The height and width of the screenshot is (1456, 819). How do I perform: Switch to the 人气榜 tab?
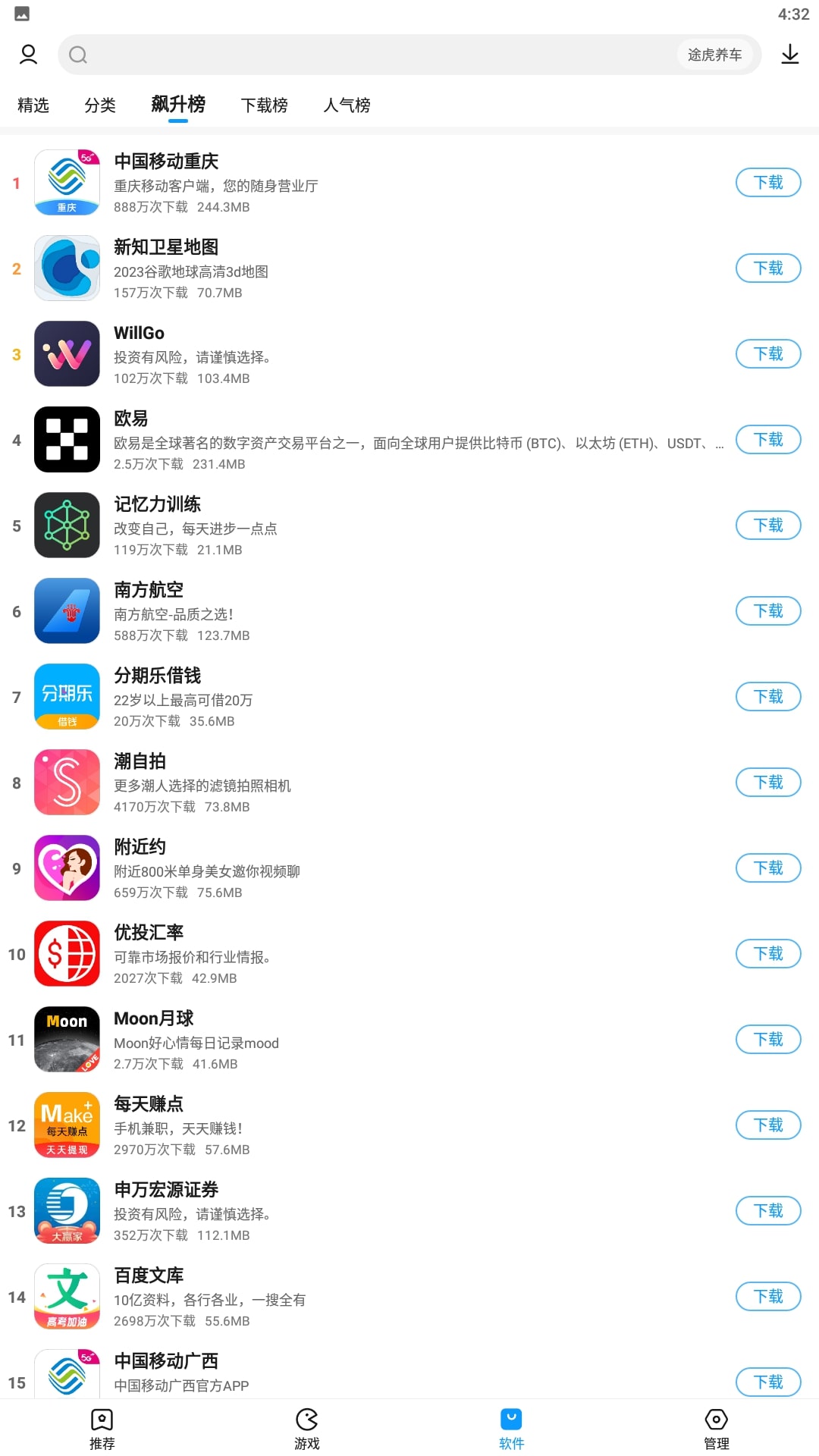coord(347,105)
